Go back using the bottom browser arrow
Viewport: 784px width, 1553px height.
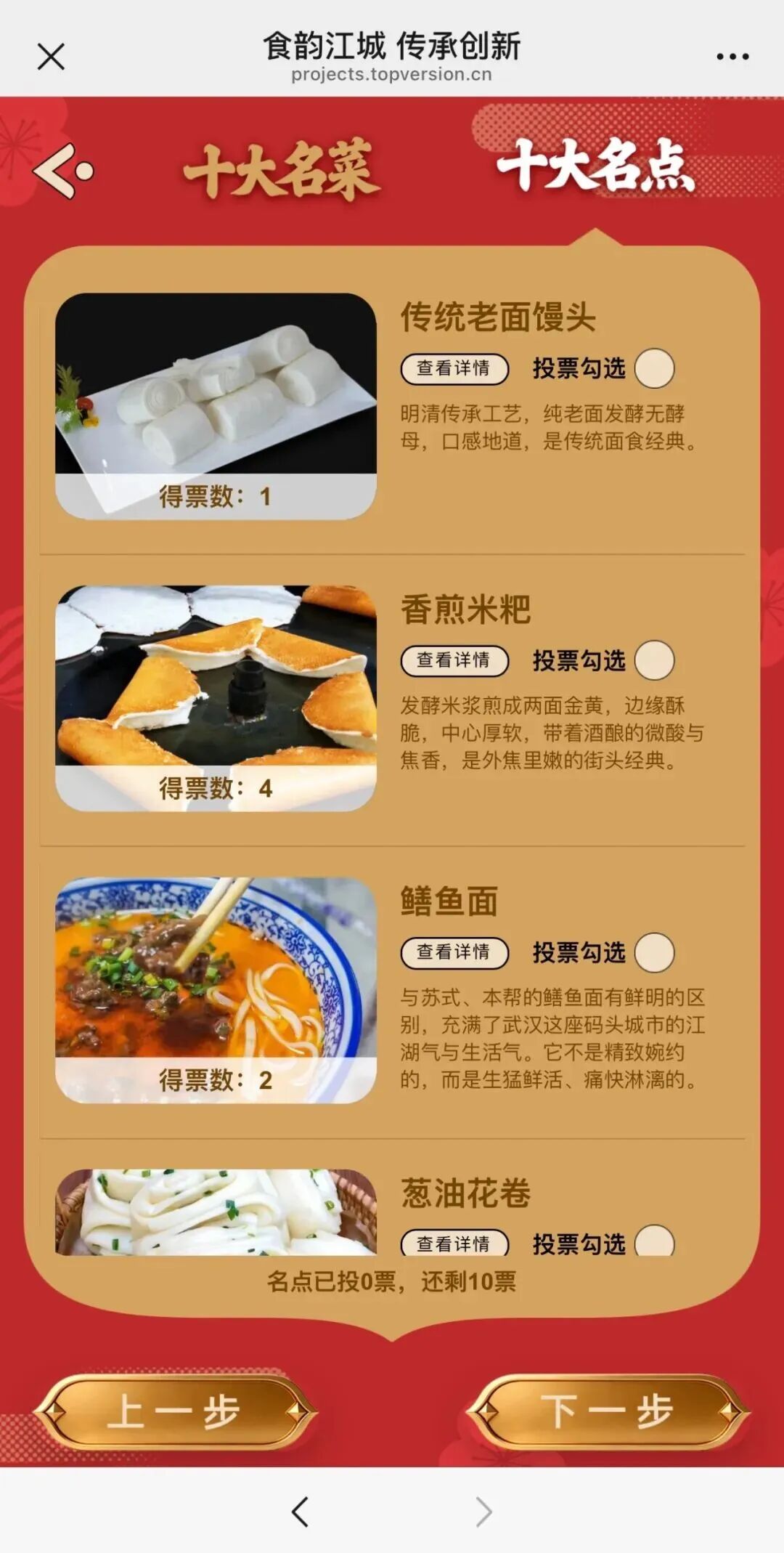tap(300, 1512)
